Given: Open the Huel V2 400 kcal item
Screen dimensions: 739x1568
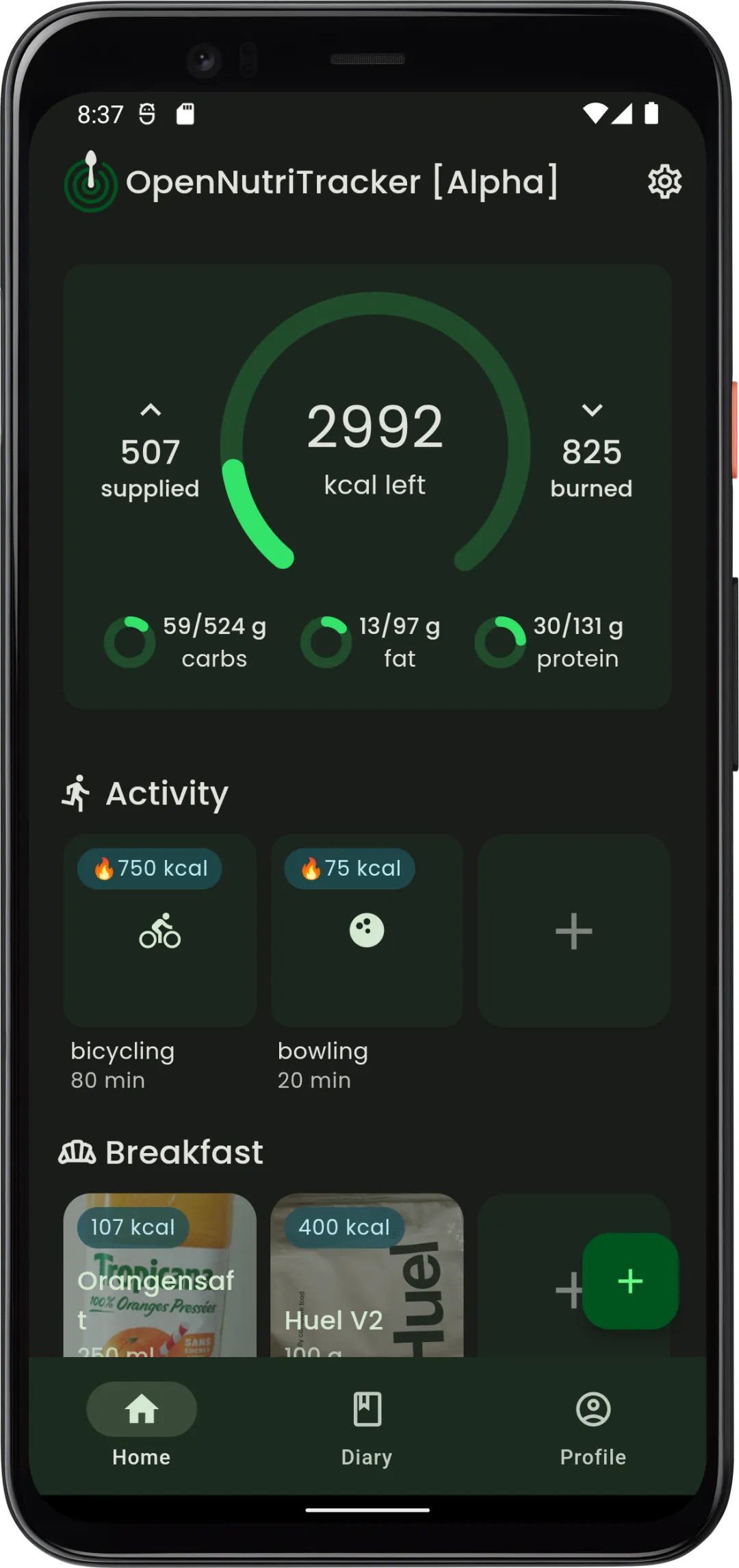Looking at the screenshot, I should (367, 1275).
